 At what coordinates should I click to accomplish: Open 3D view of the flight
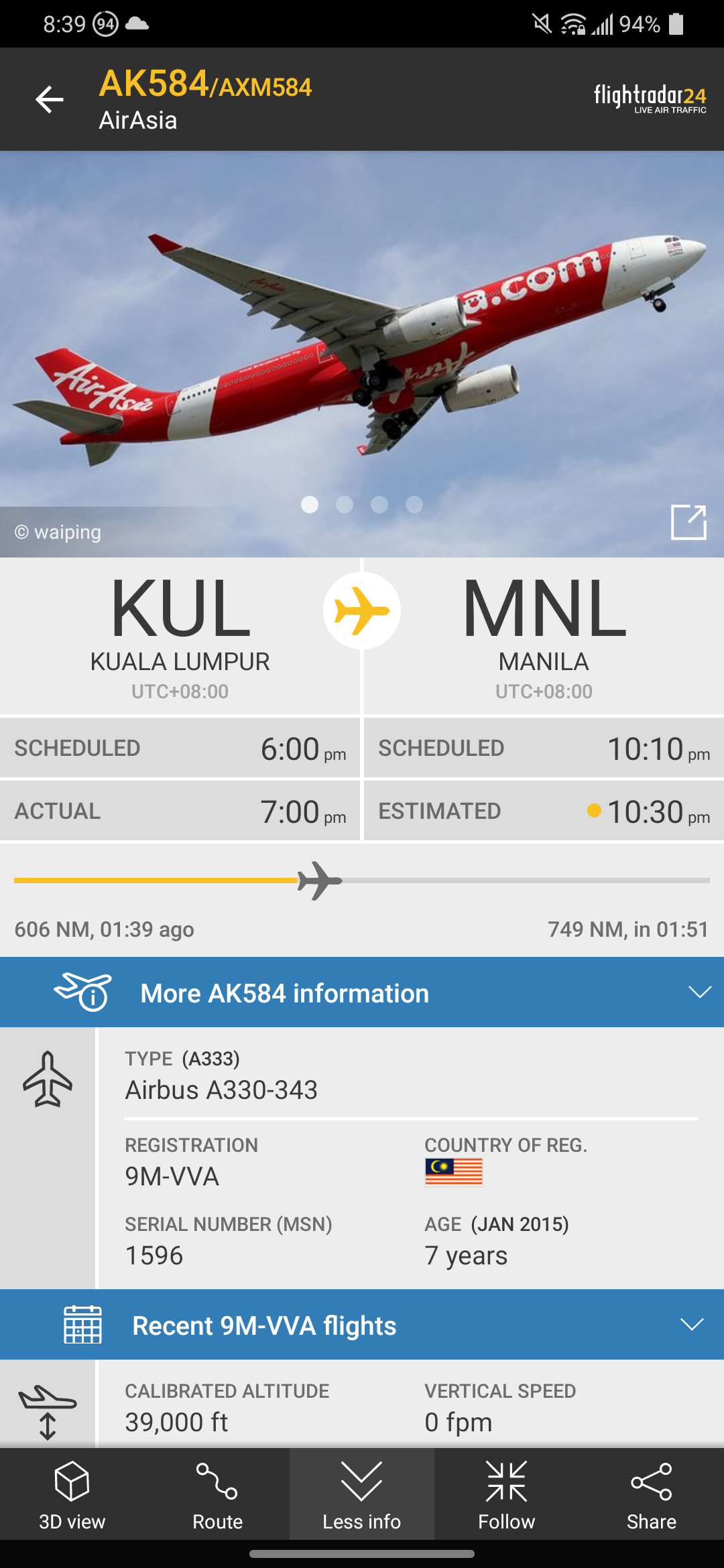coord(72,1494)
